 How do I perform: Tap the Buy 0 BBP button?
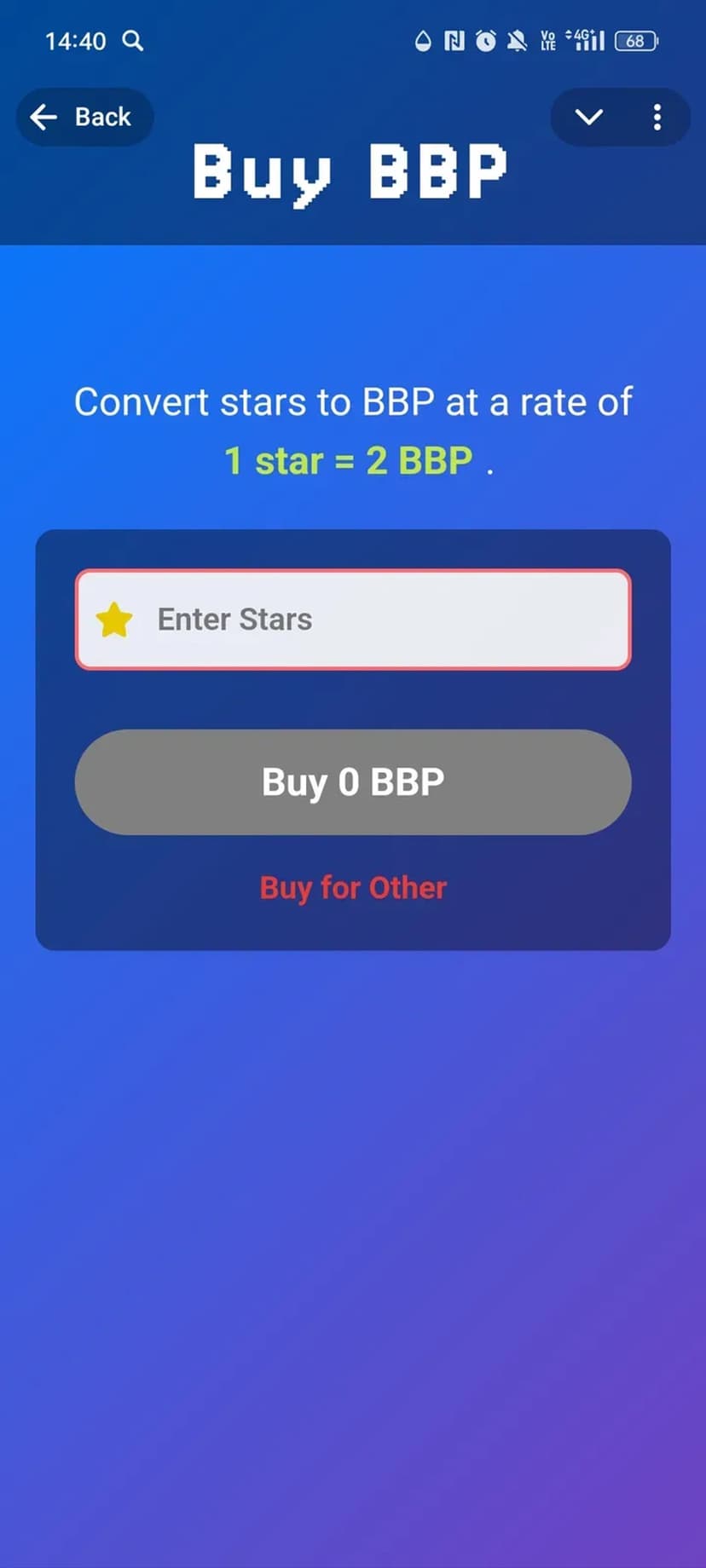pyautogui.click(x=353, y=781)
